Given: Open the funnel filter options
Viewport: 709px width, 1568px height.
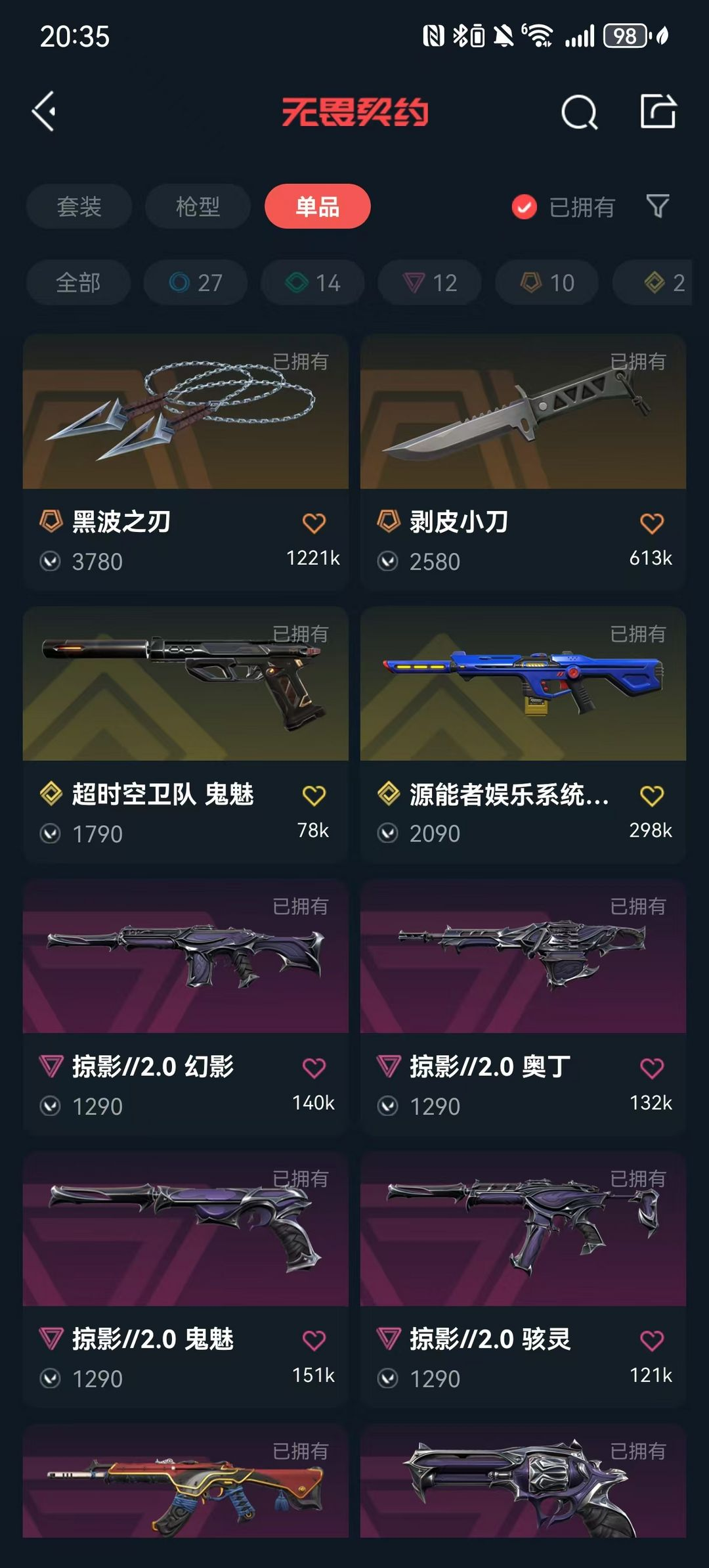Looking at the screenshot, I should point(657,206).
